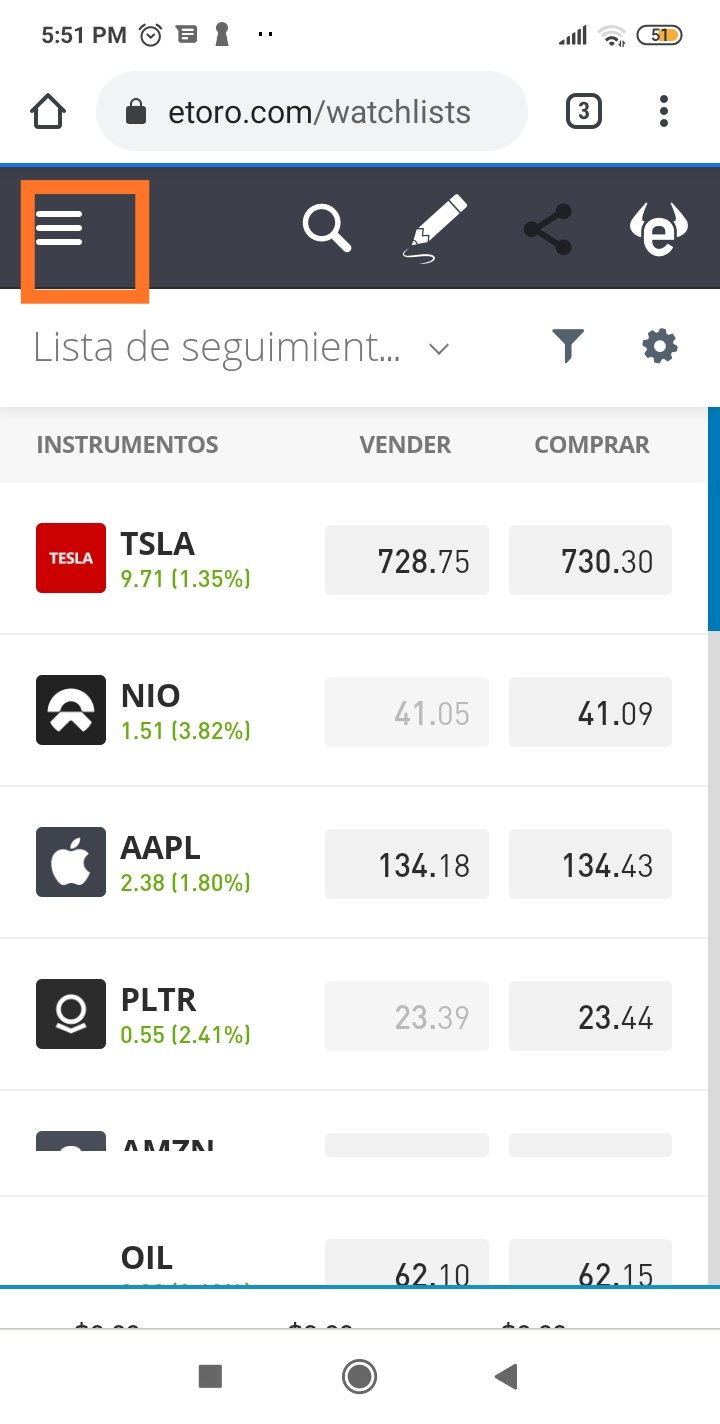Open the hamburger drawer menu
The image size is (720, 1424).
(x=59, y=229)
